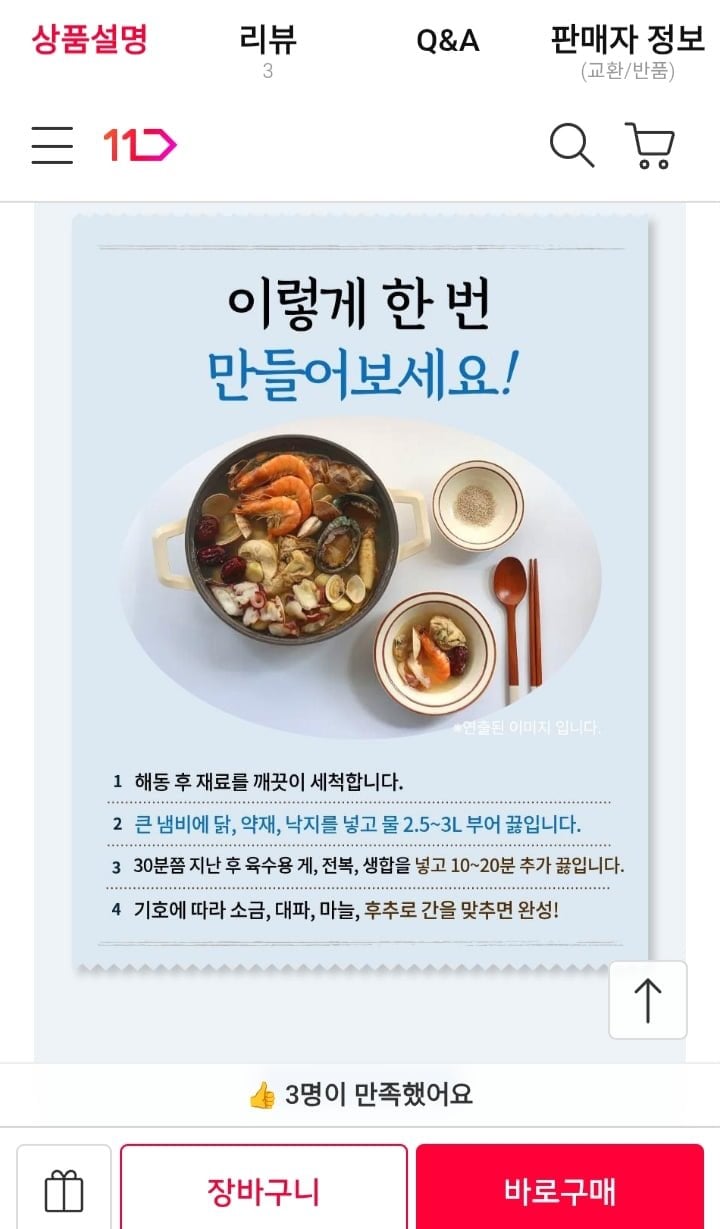720x1229 pixels.
Task: Switch to the 리뷰 tab
Action: click(x=268, y=50)
